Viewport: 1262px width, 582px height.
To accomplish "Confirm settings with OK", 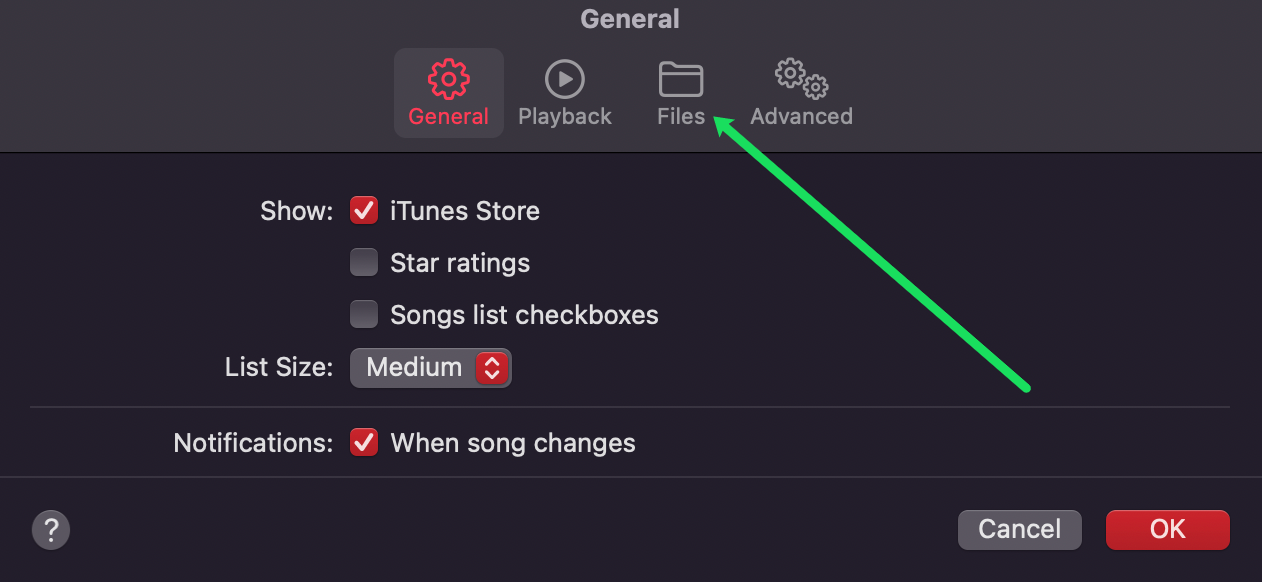I will click(x=1167, y=529).
